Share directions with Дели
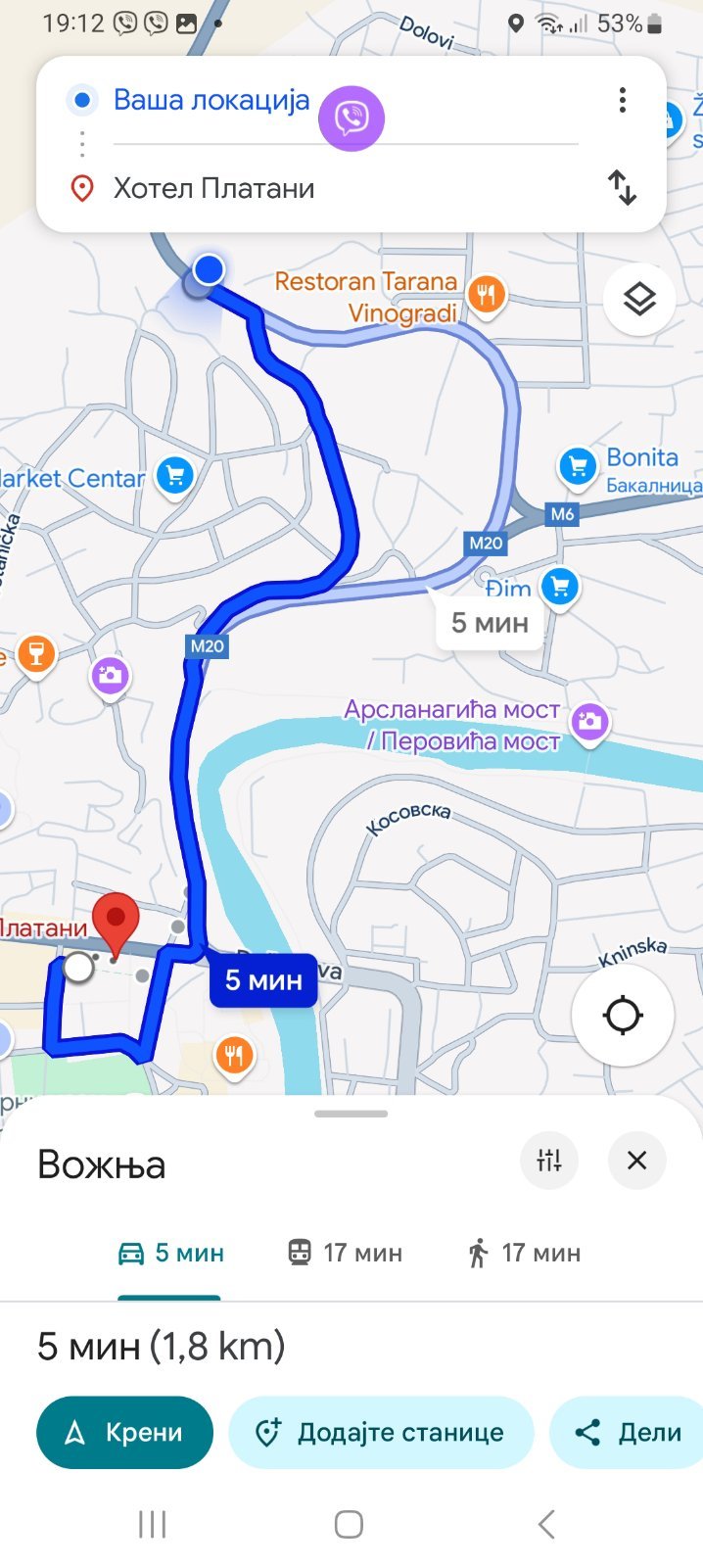Screen dimensions: 703x1568 (628, 1433)
